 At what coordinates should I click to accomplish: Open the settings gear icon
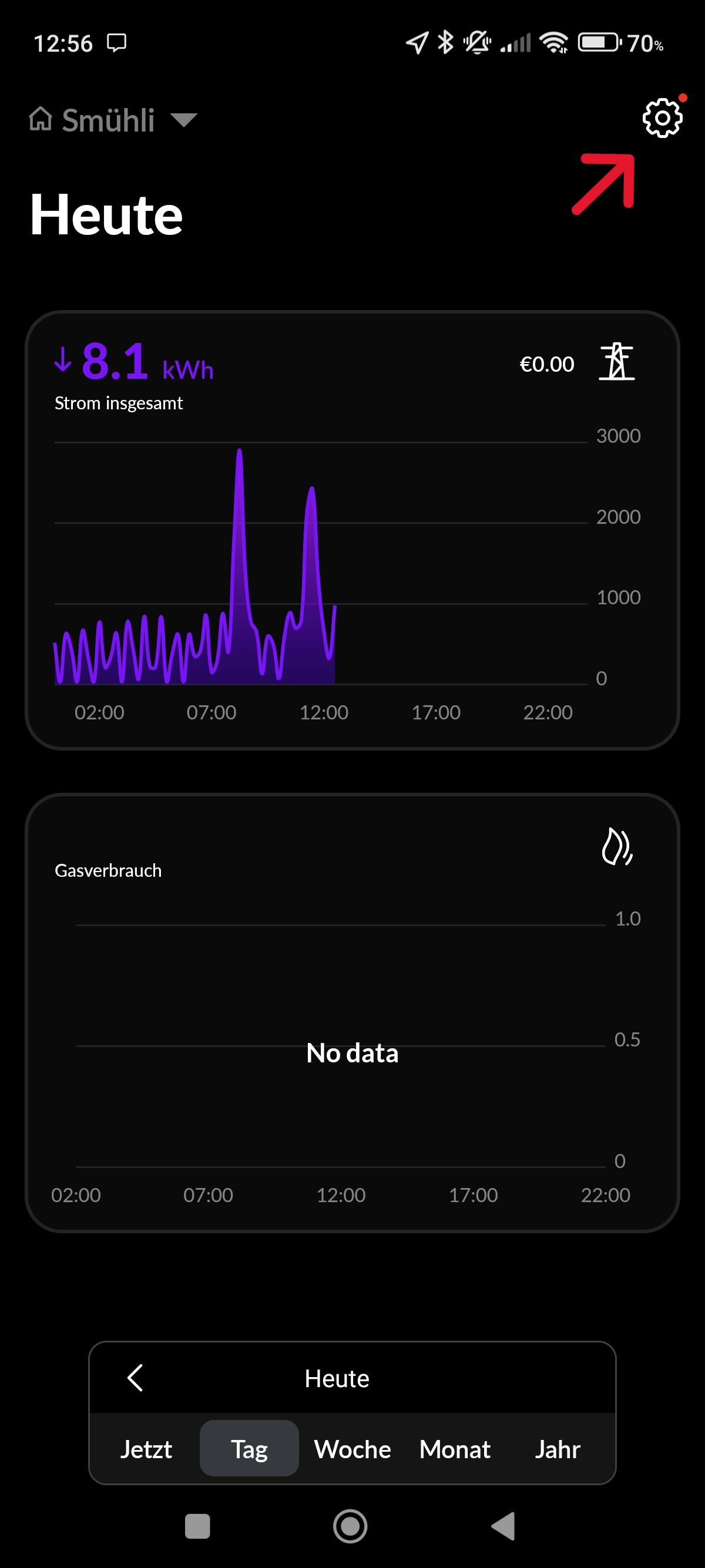point(662,117)
